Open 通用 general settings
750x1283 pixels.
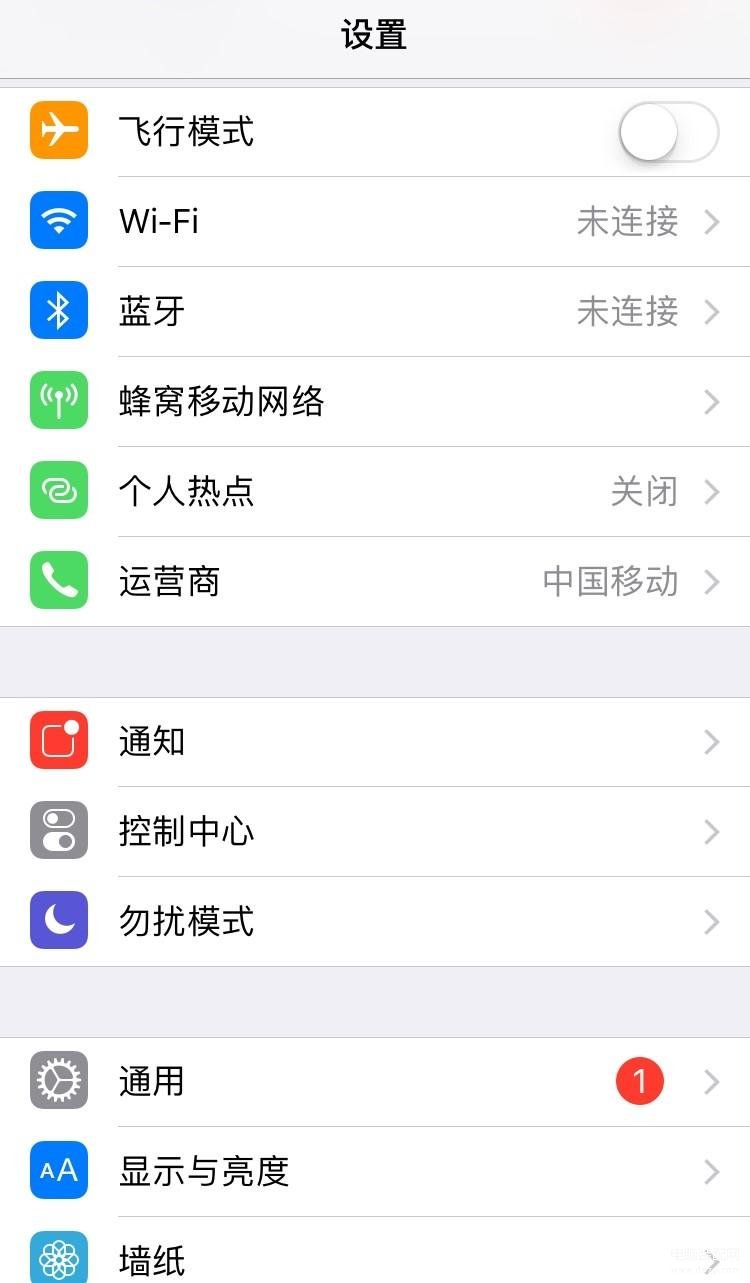[375, 1082]
